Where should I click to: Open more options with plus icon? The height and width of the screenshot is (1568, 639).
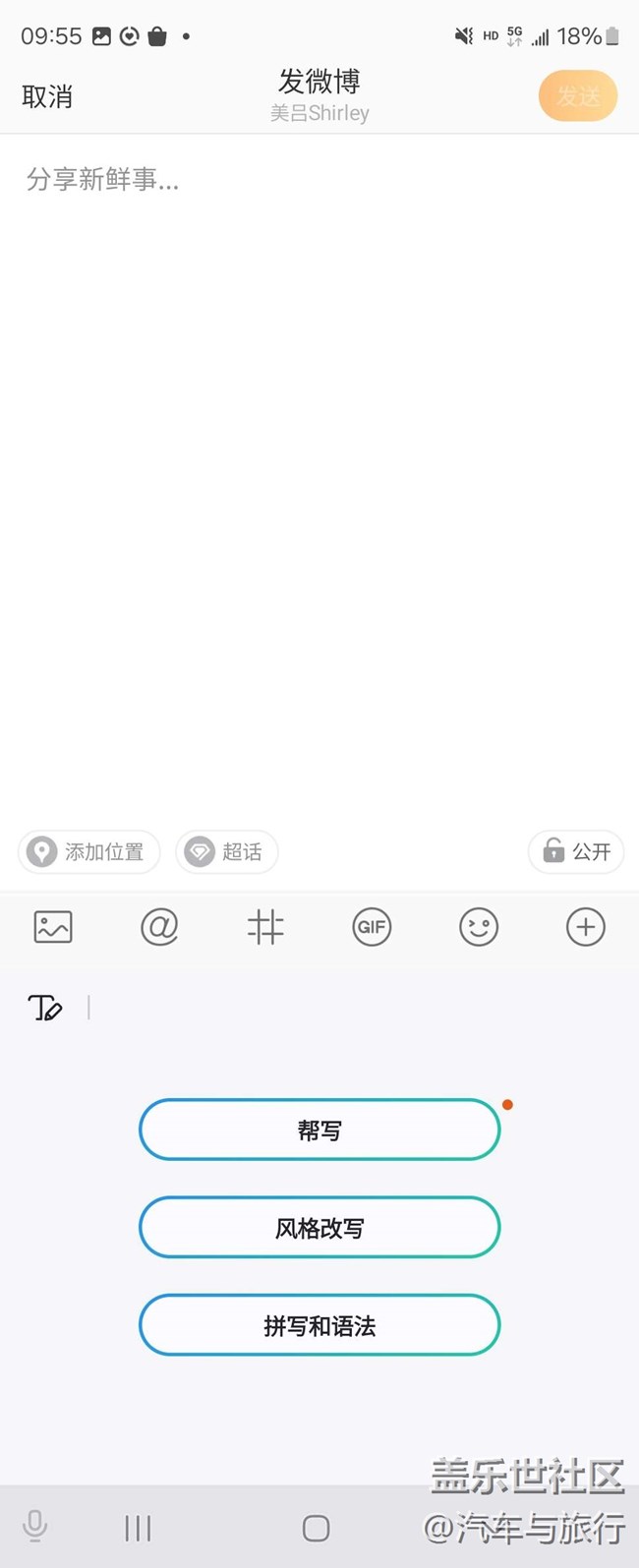[585, 927]
